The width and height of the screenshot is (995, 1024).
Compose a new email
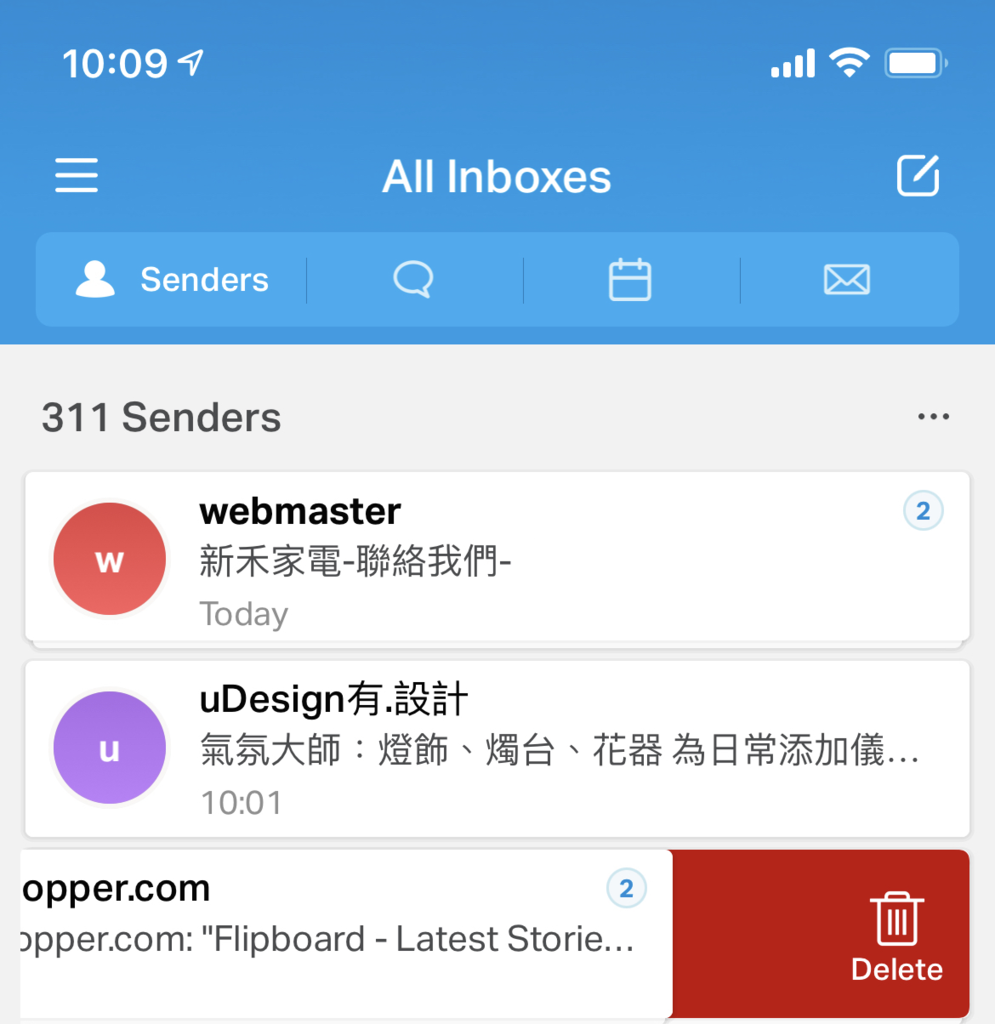917,176
